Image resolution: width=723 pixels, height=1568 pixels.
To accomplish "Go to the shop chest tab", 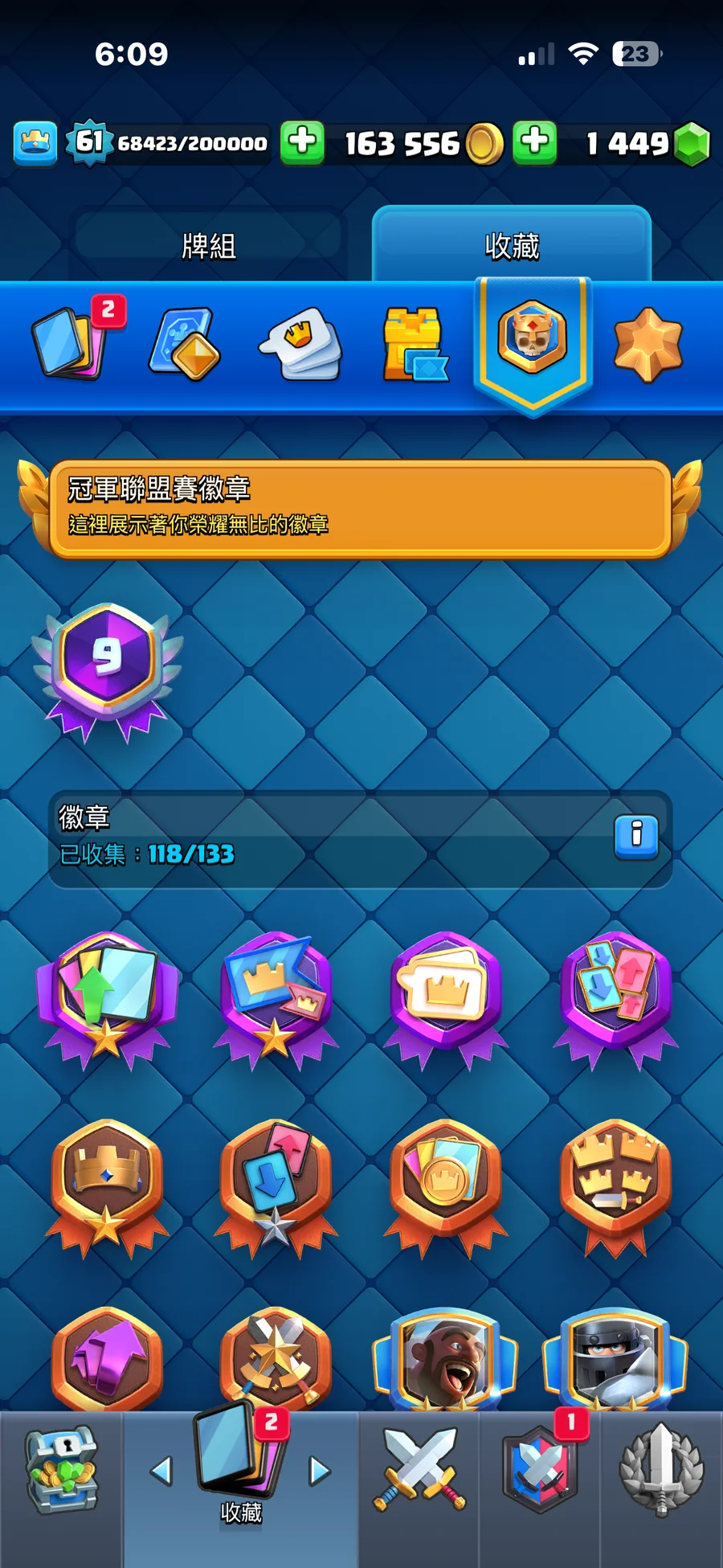I will tap(62, 1471).
